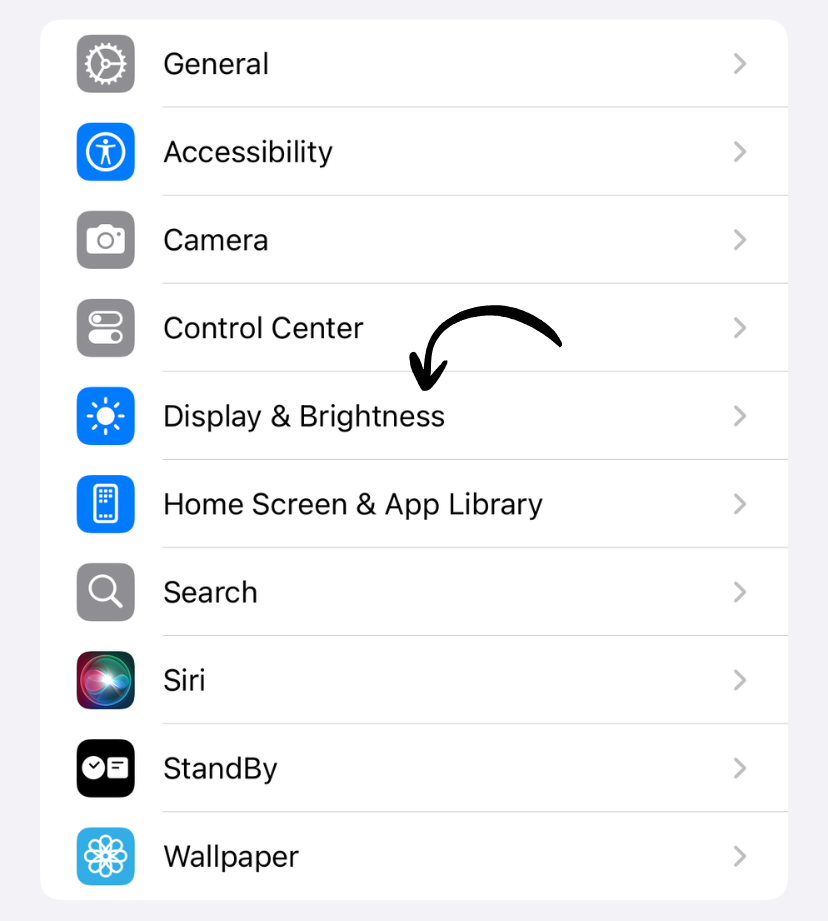828x921 pixels.
Task: Open the Wallpaper row via its chevron
Action: pyautogui.click(x=740, y=856)
